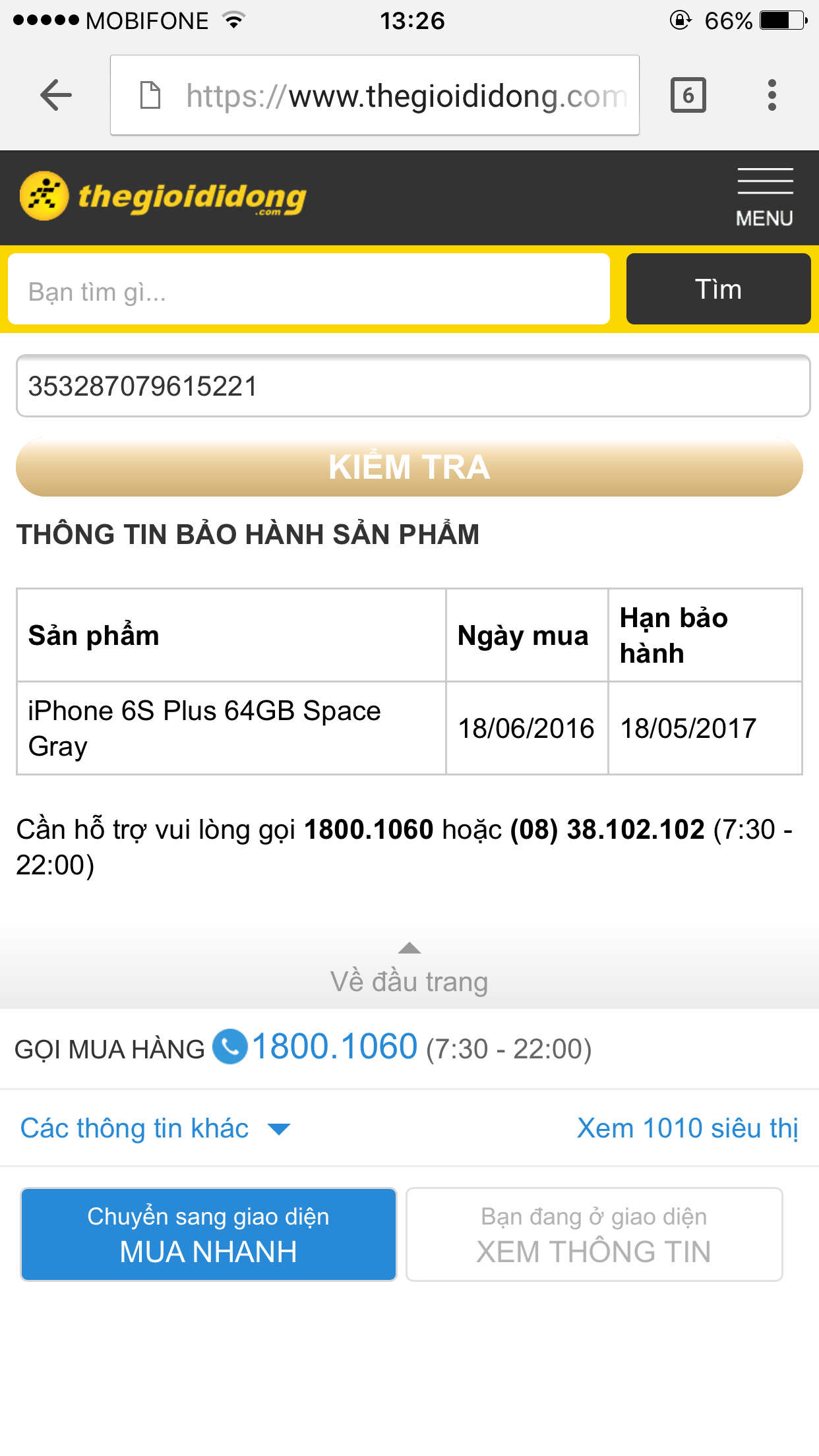
Task: Tap the KIỂM TRA button
Action: tap(409, 467)
